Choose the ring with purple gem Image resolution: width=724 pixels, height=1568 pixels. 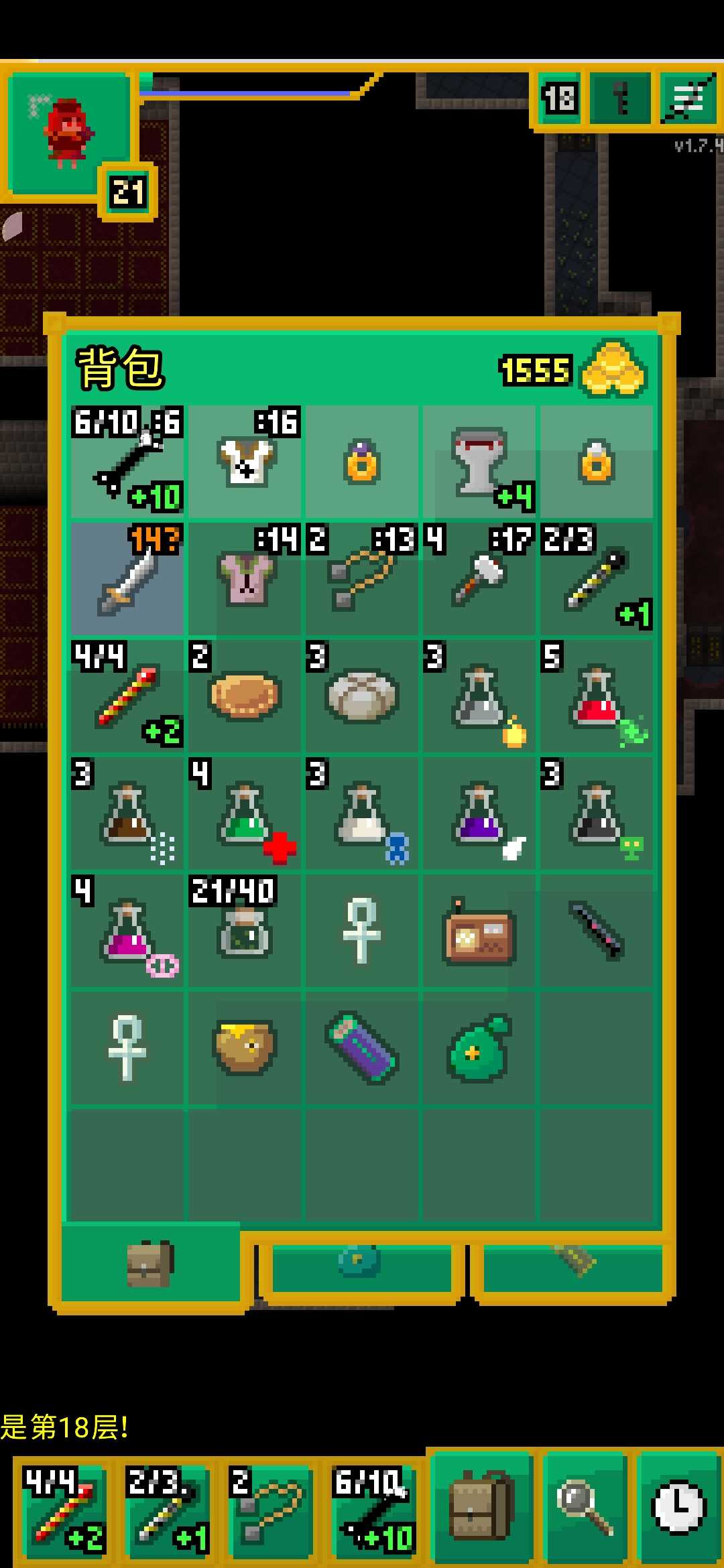(x=362, y=462)
